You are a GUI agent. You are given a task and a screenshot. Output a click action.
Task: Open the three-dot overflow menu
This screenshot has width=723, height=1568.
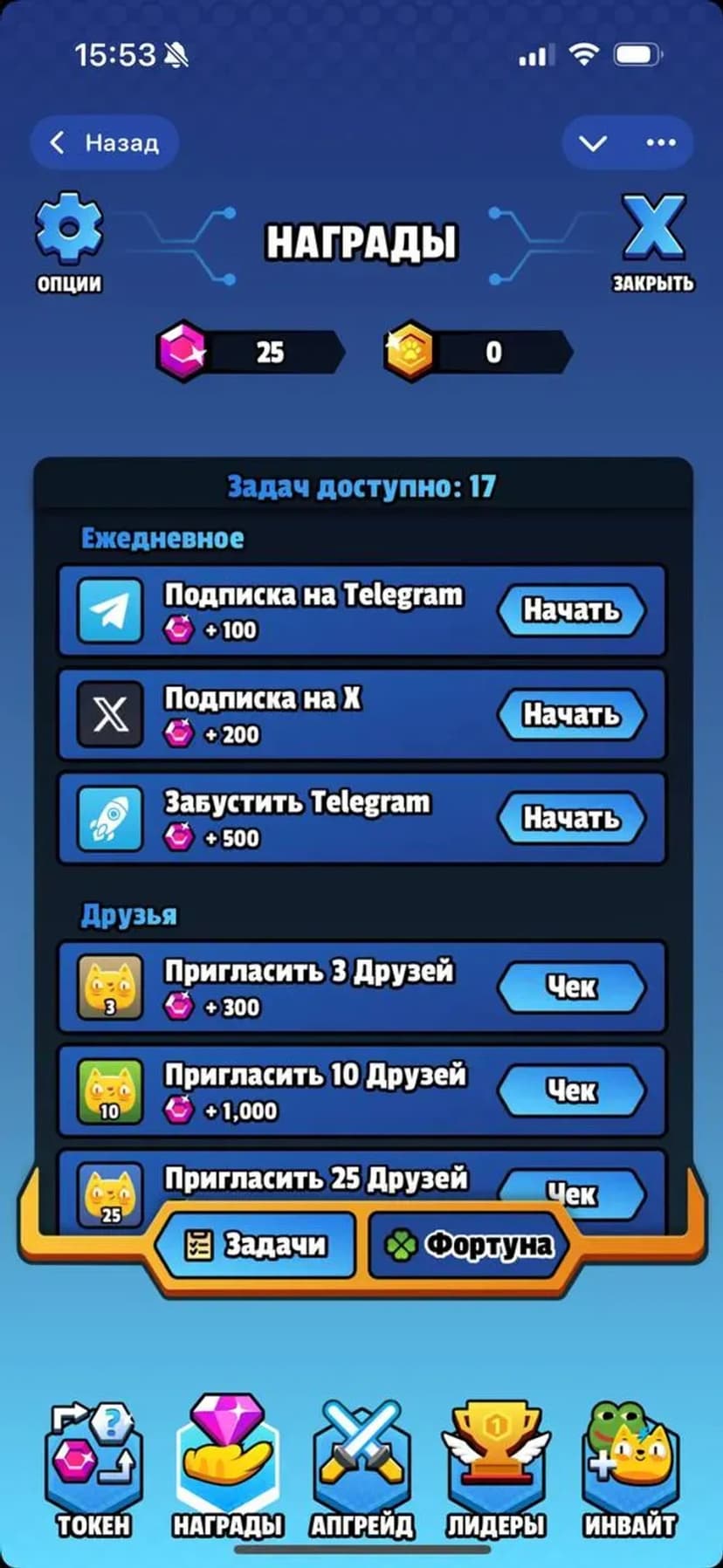tap(661, 142)
